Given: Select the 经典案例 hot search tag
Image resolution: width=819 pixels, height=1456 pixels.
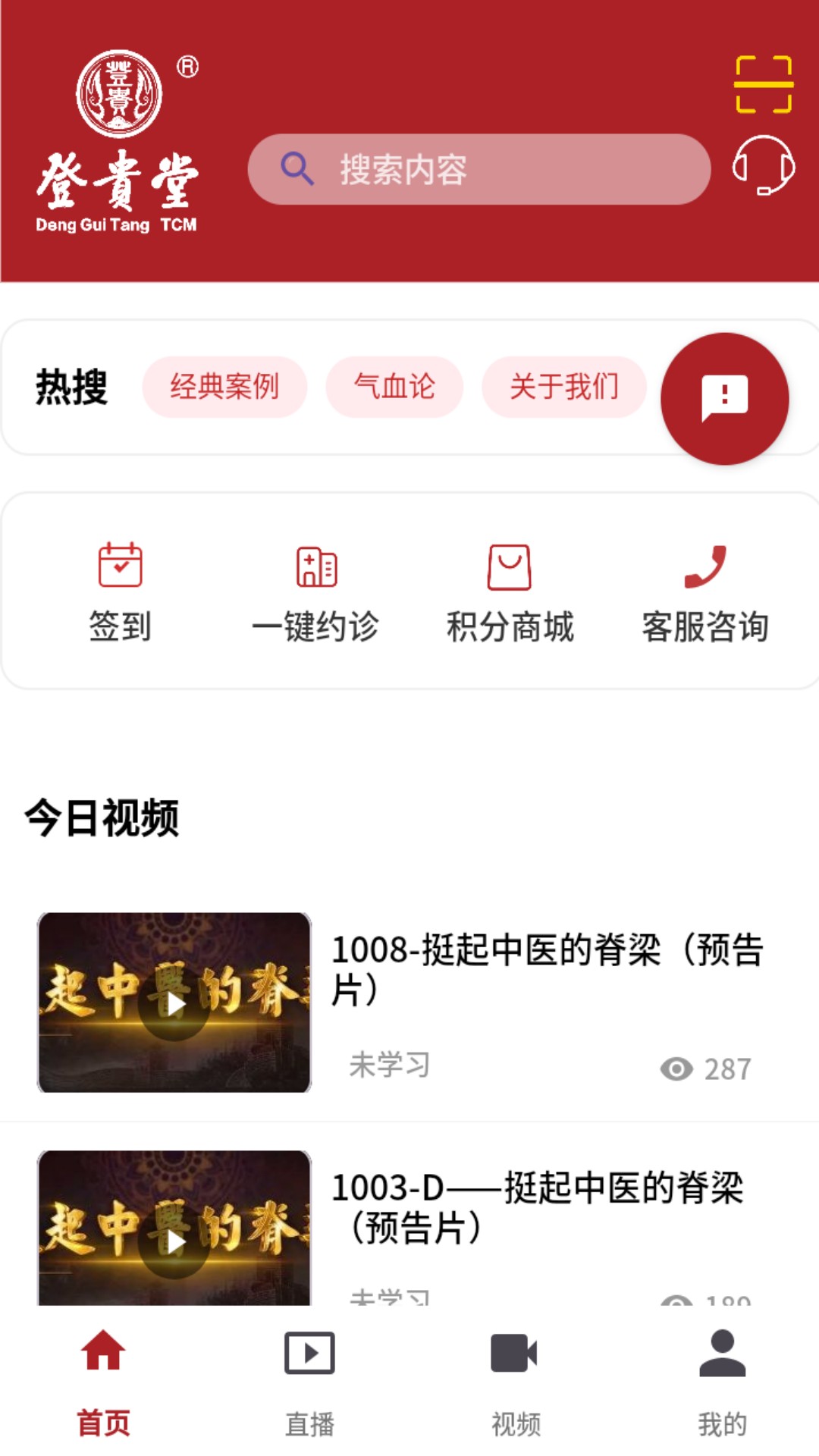Looking at the screenshot, I should point(224,387).
